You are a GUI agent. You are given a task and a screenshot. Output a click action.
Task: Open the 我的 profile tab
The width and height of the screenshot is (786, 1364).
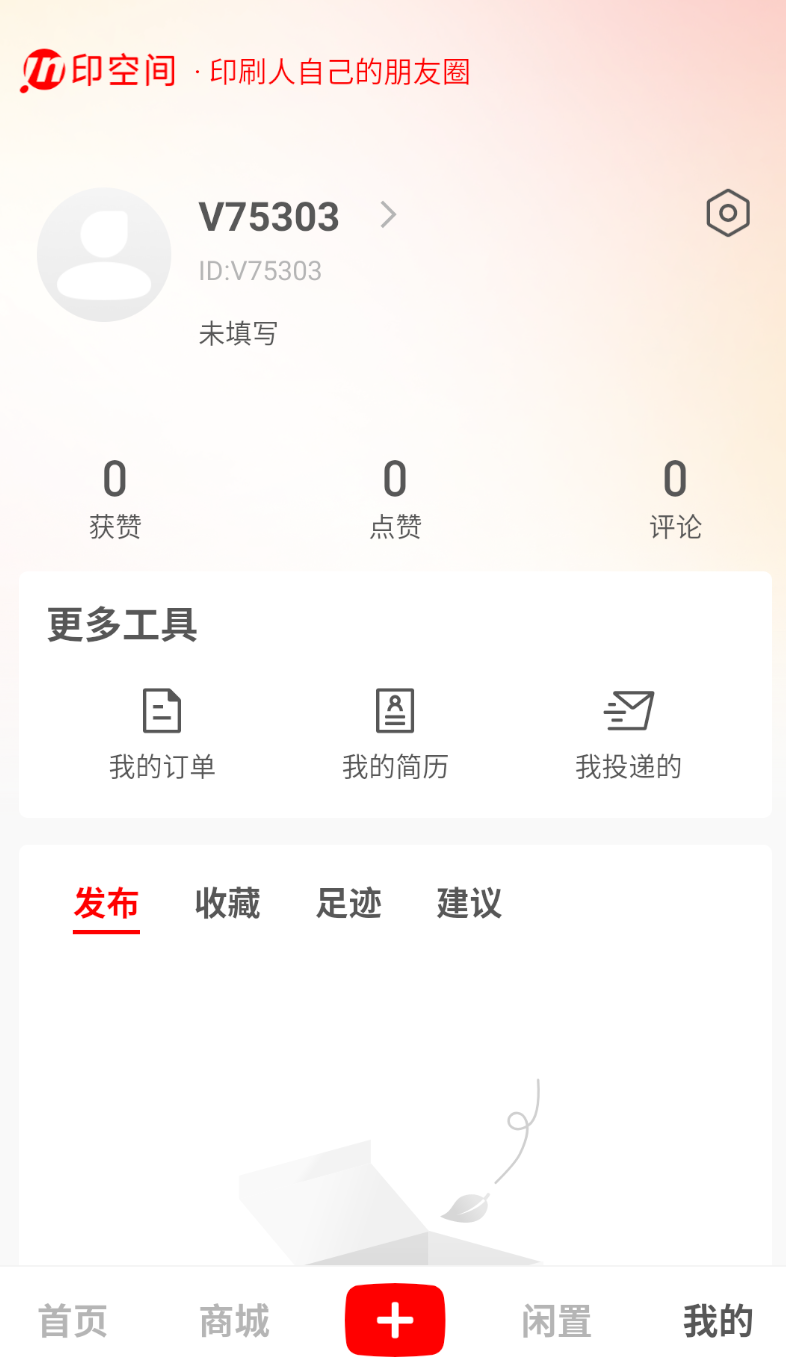tap(716, 1320)
